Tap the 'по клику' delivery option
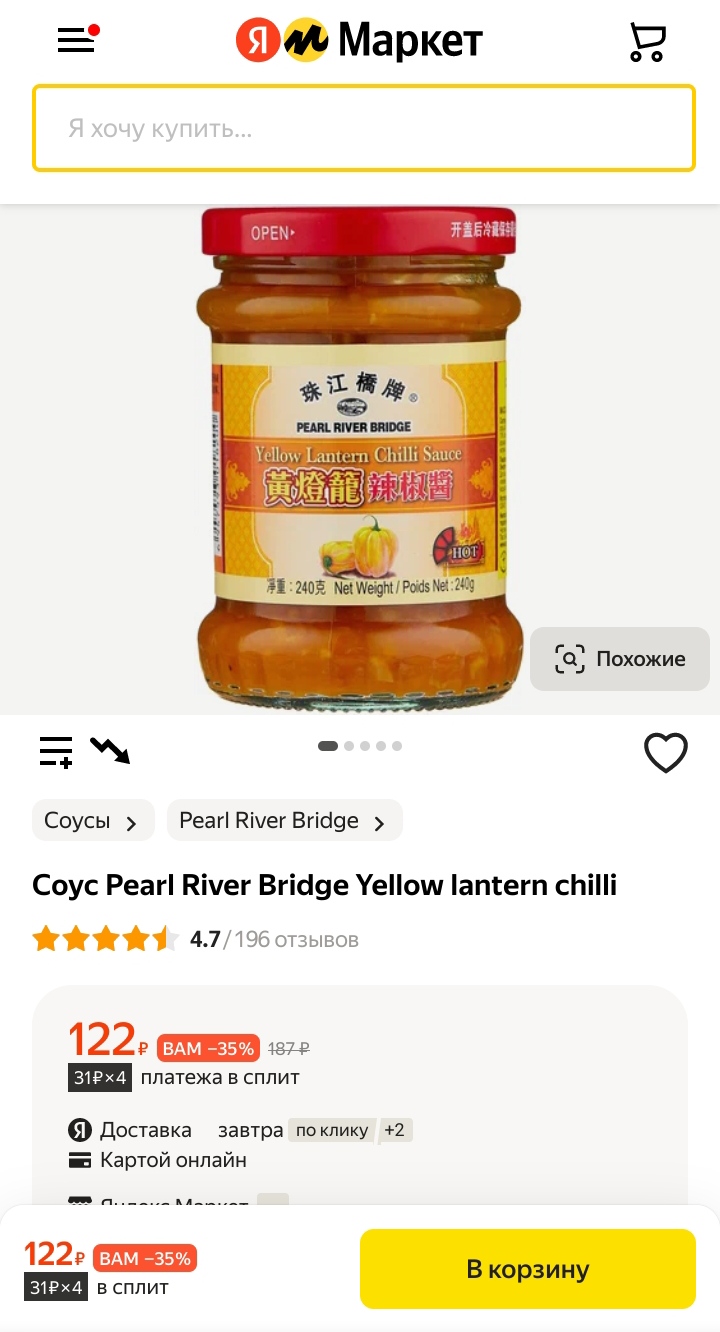This screenshot has width=720, height=1332. 332,1131
